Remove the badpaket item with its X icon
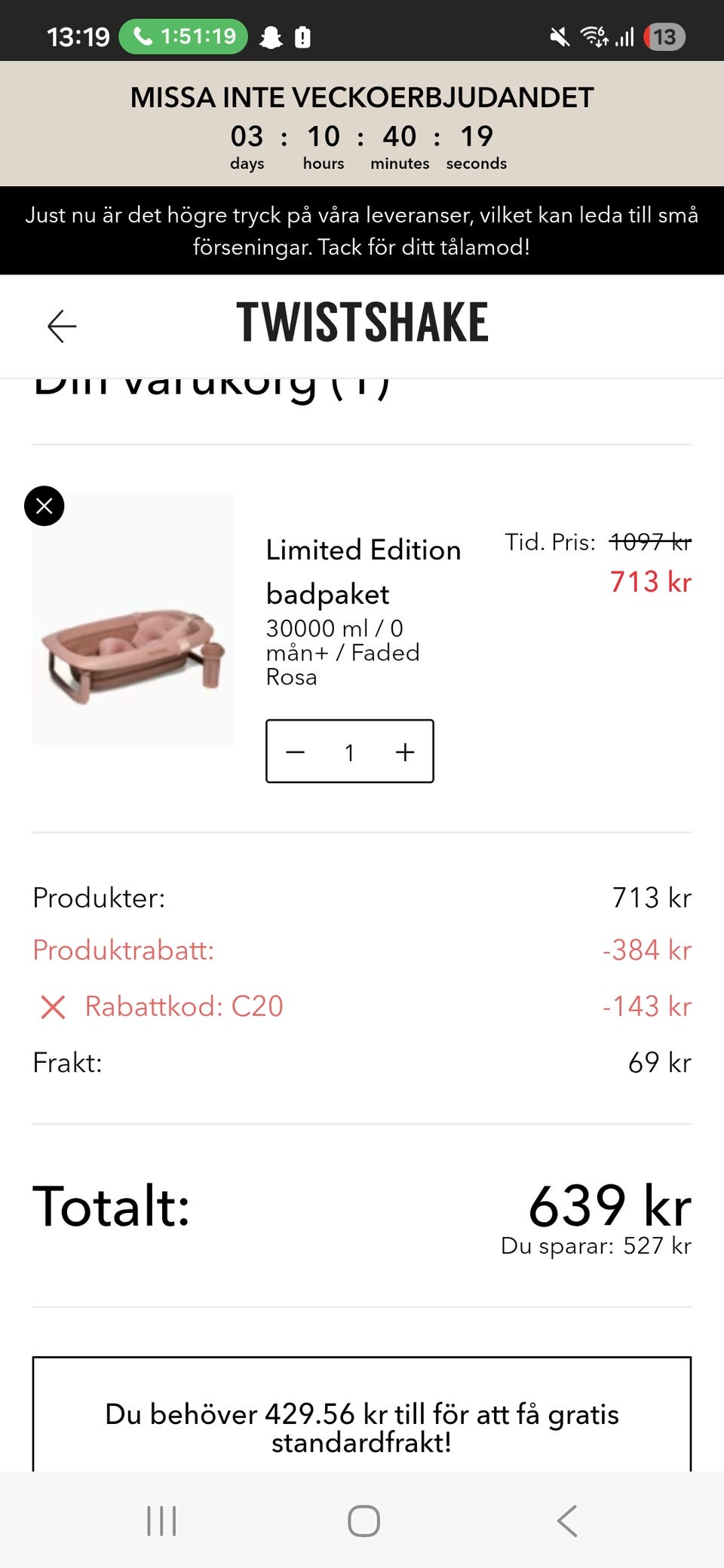The image size is (724, 1568). [x=43, y=506]
